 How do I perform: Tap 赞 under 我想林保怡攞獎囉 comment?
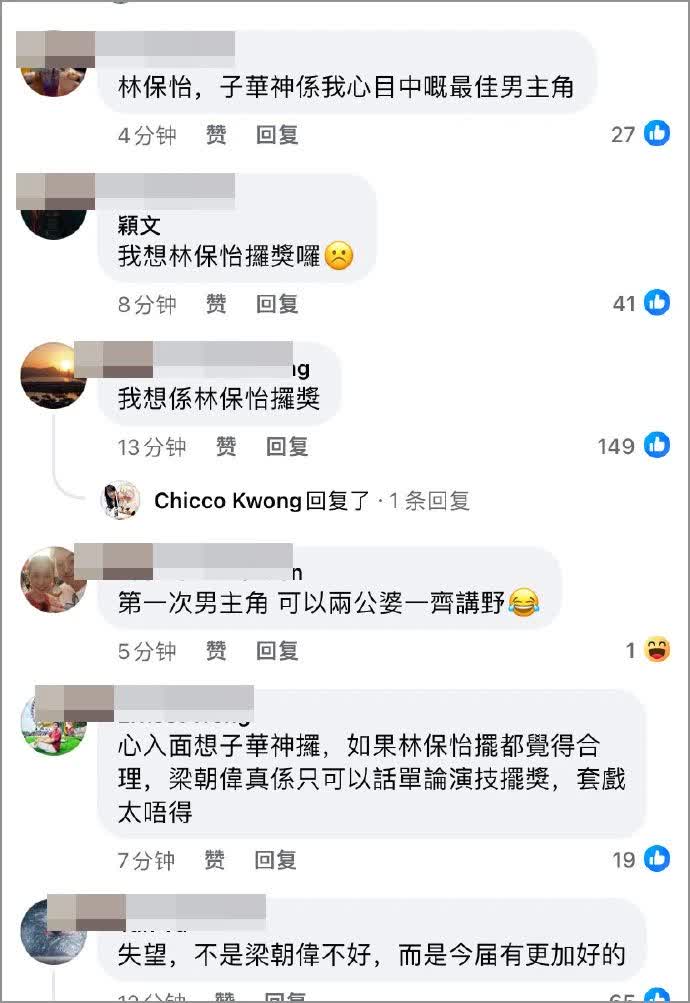pyautogui.click(x=216, y=304)
